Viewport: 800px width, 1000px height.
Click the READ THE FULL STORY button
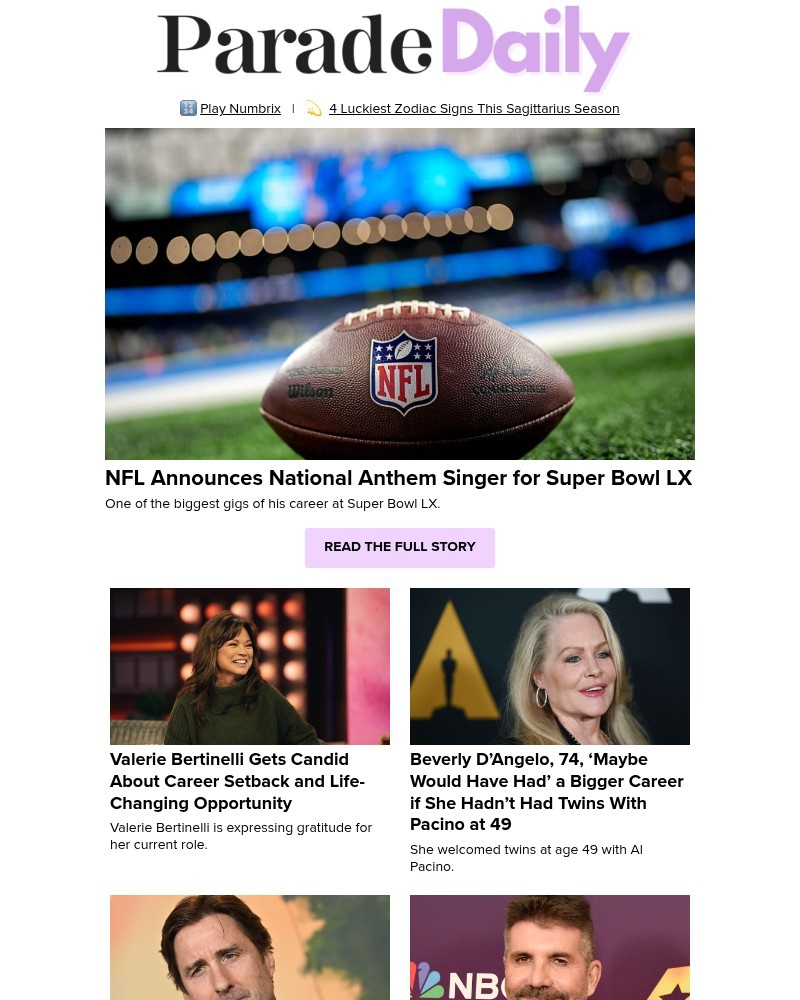click(400, 547)
